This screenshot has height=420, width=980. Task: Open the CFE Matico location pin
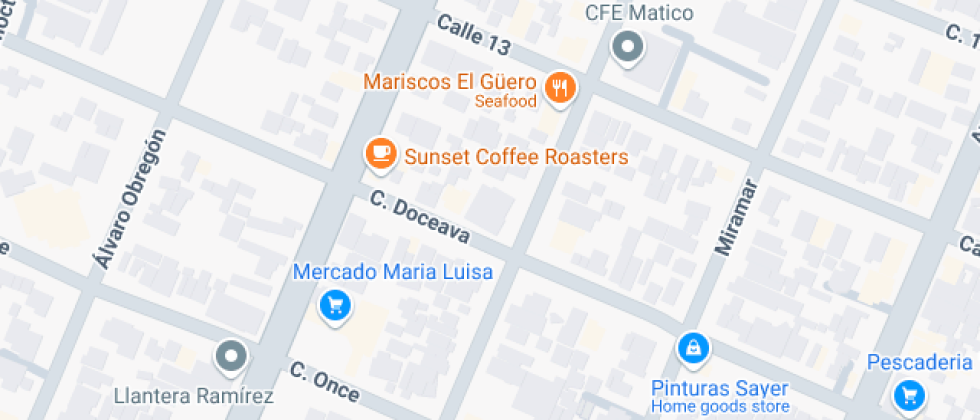[627, 46]
